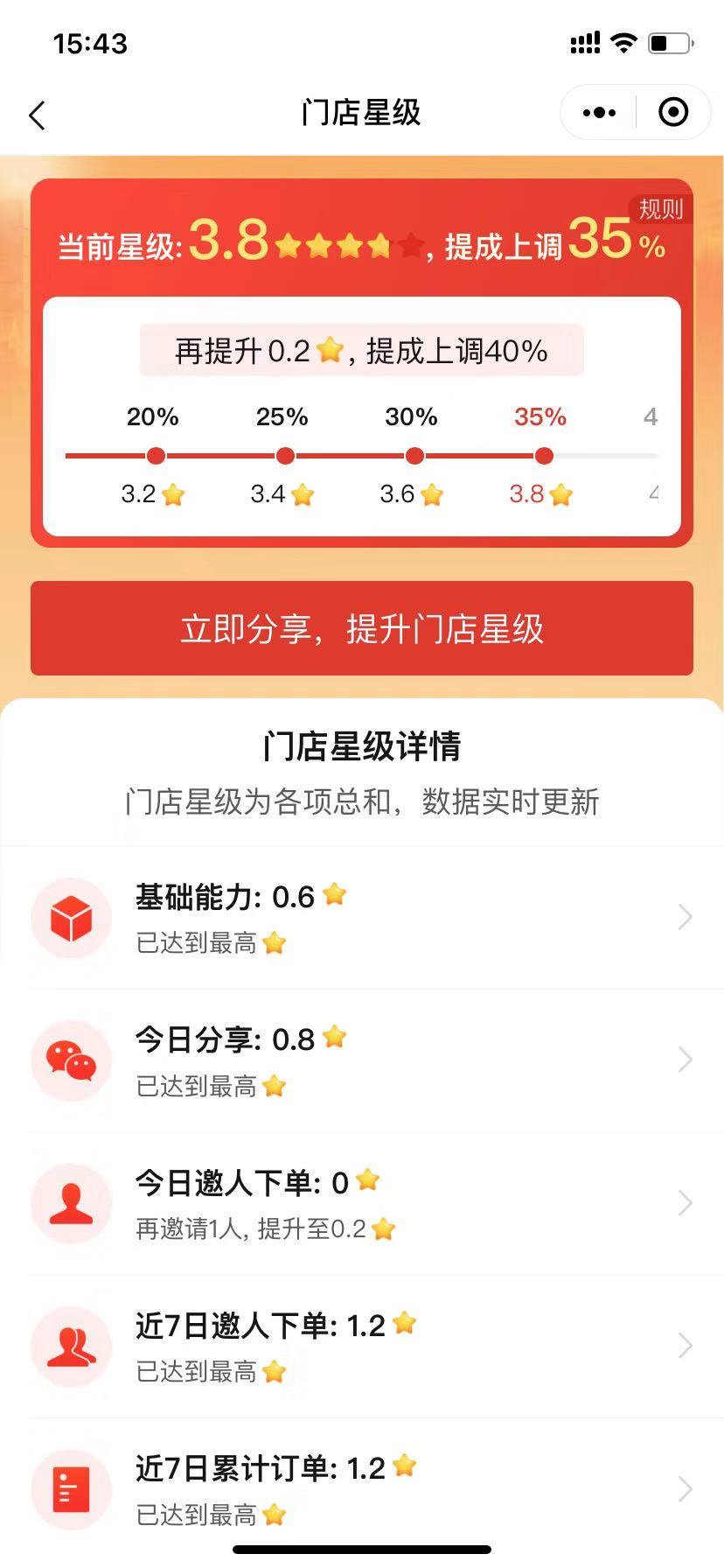724x1568 pixels.
Task: Open the 规则 rules link
Action: [x=660, y=210]
